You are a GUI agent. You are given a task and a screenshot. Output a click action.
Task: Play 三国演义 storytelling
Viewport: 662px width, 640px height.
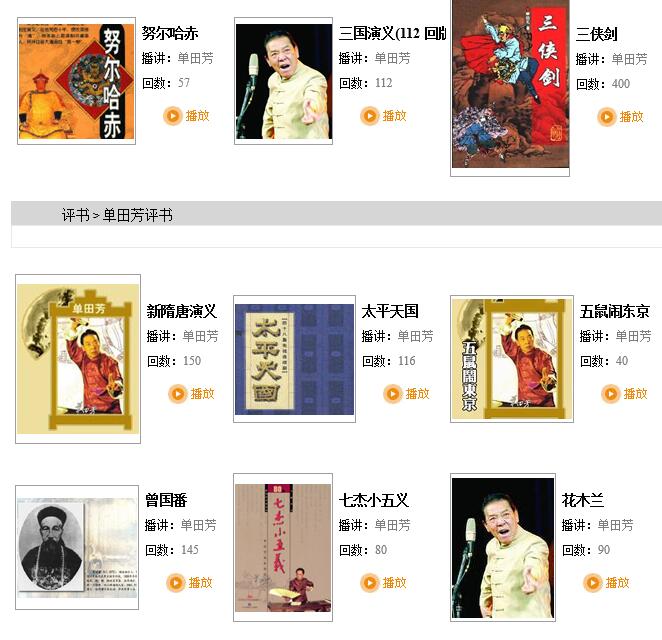(384, 115)
